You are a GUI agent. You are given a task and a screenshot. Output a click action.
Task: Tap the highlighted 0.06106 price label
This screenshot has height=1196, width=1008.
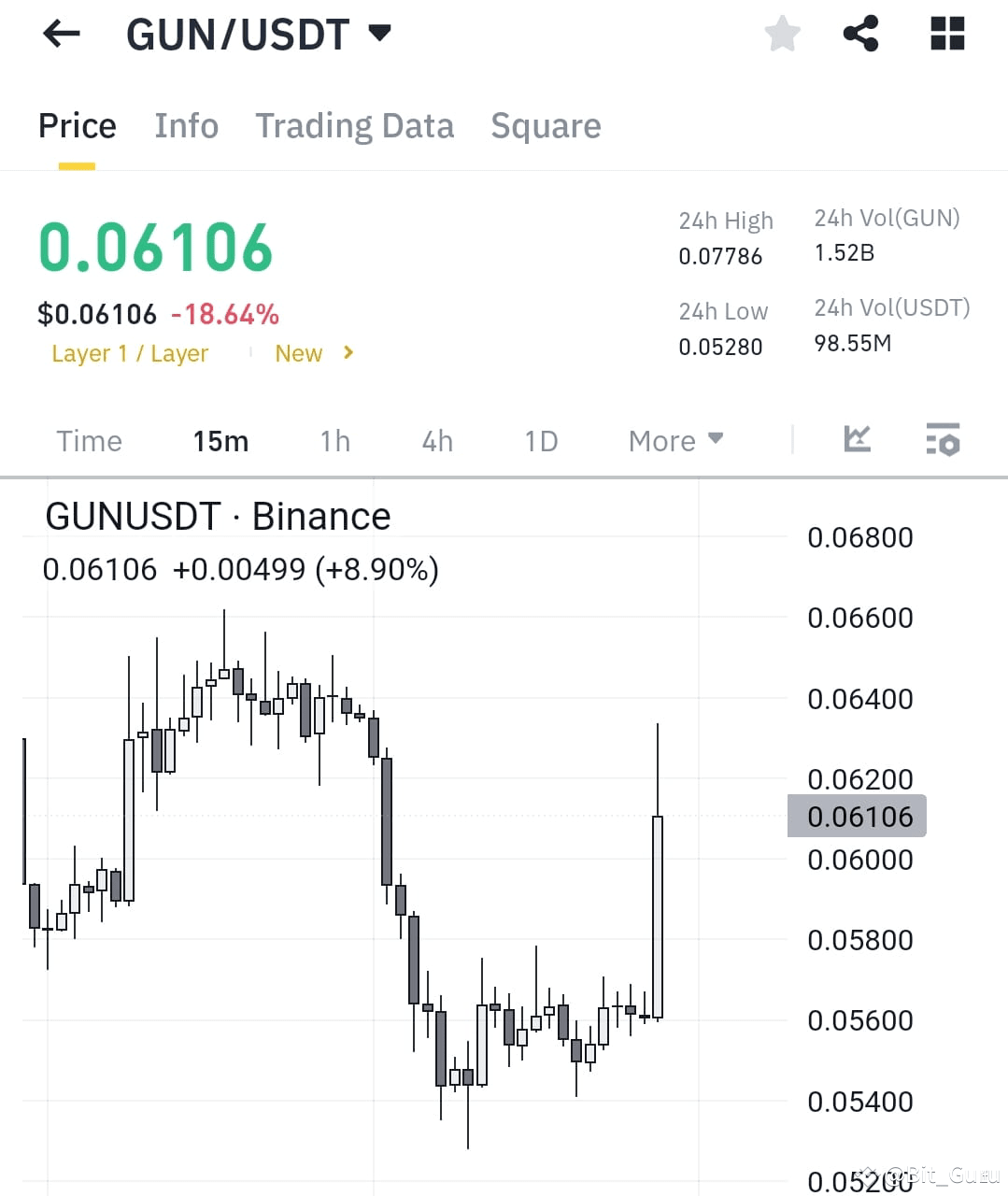coord(857,816)
